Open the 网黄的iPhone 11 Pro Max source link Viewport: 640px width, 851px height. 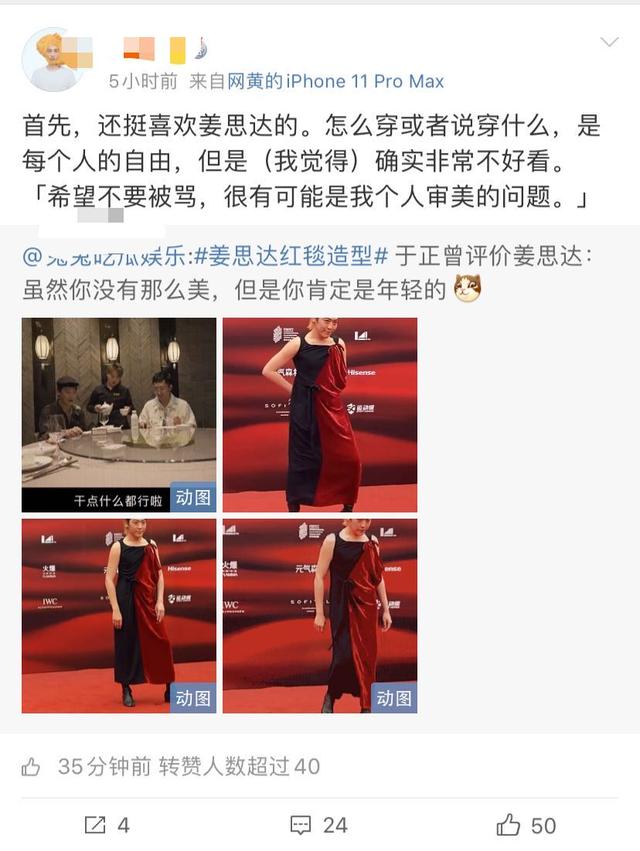click(x=336, y=81)
